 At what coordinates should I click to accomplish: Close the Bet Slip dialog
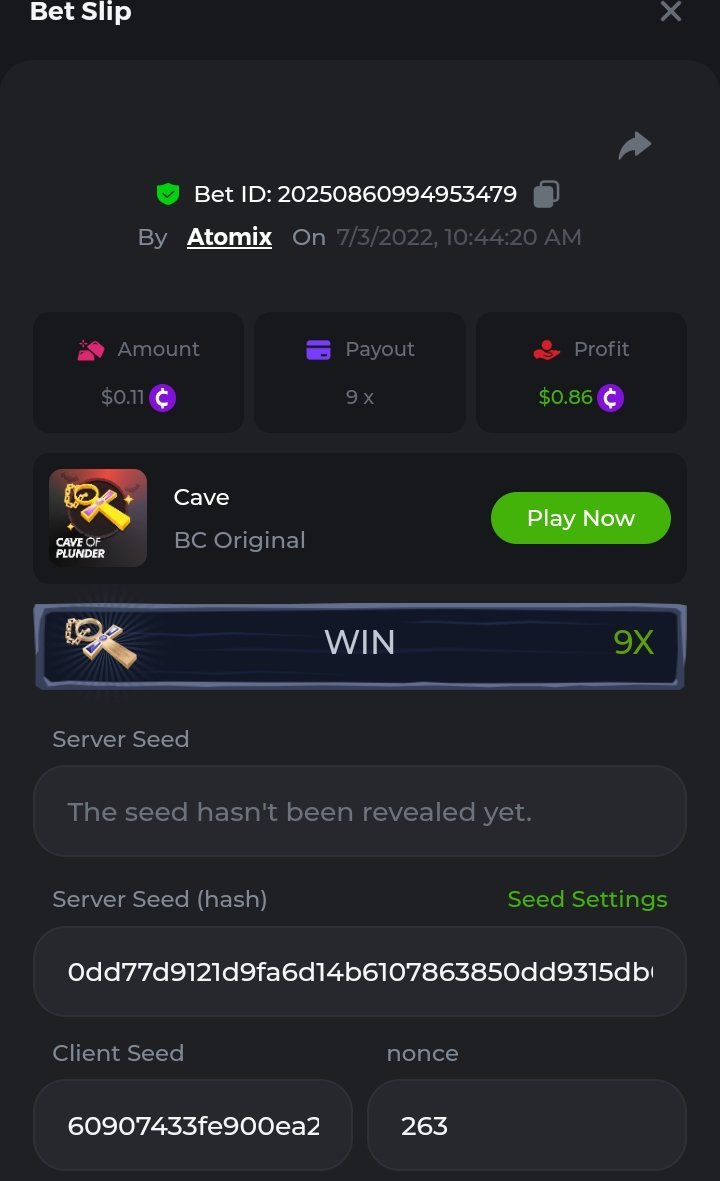(x=670, y=12)
